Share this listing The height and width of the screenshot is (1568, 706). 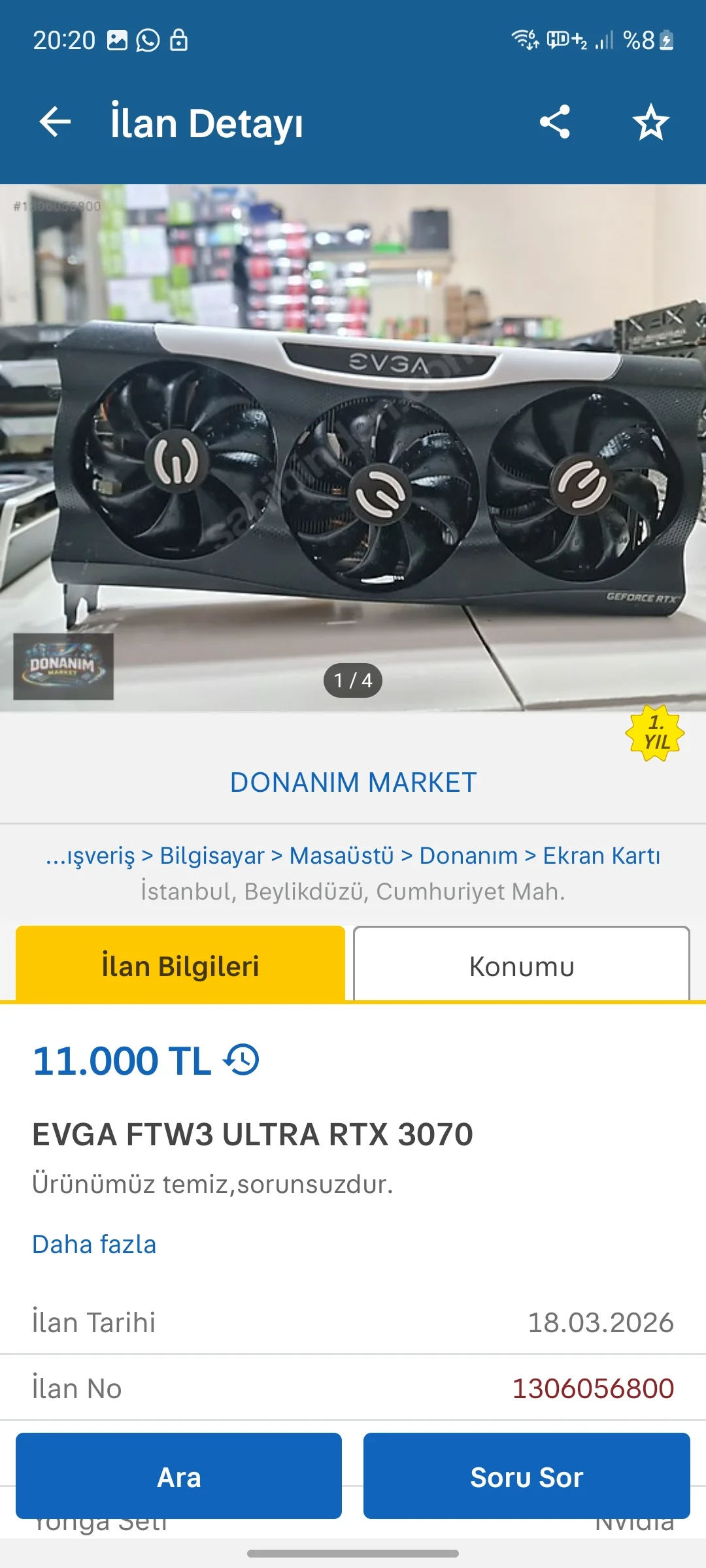point(555,122)
